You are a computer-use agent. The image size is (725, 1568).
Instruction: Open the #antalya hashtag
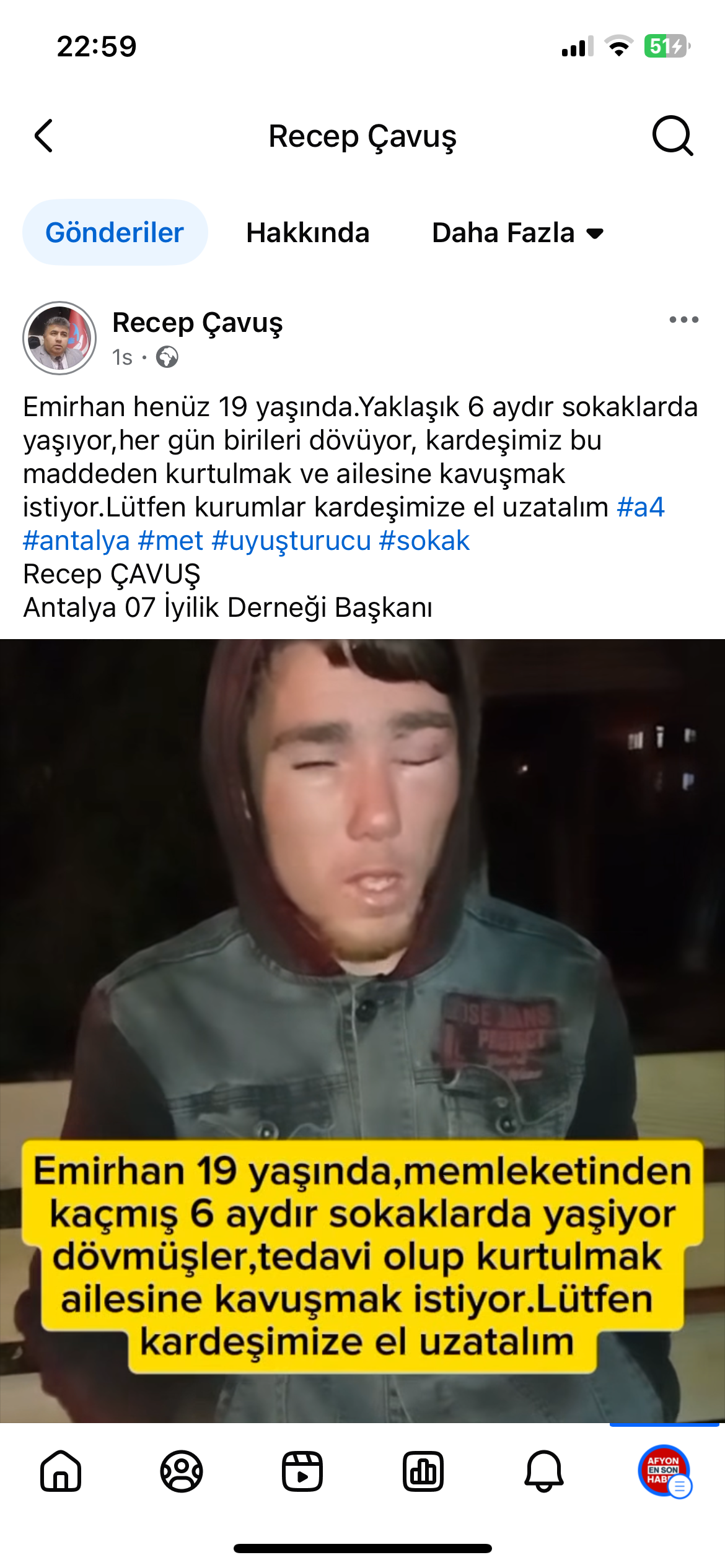click(x=76, y=541)
